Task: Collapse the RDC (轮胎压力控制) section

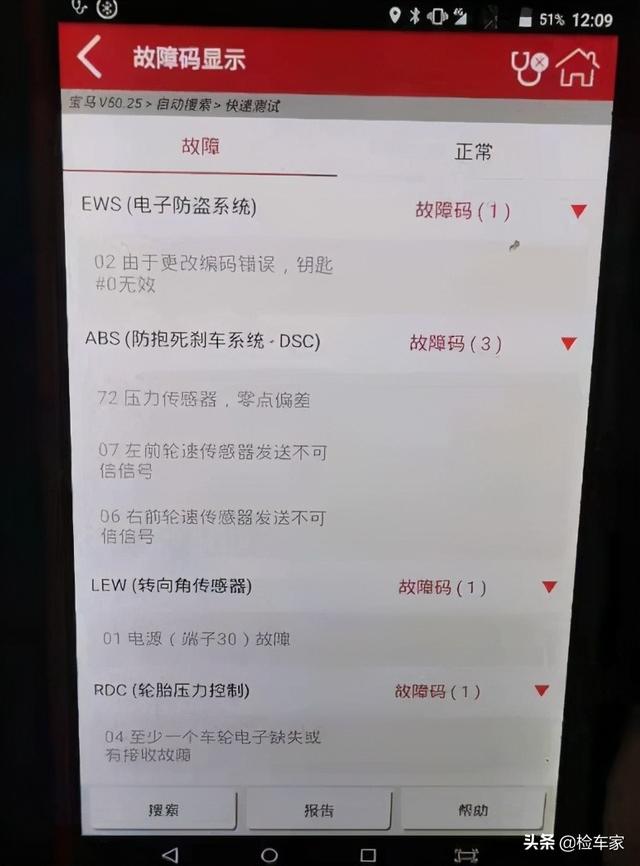Action: [x=542, y=691]
